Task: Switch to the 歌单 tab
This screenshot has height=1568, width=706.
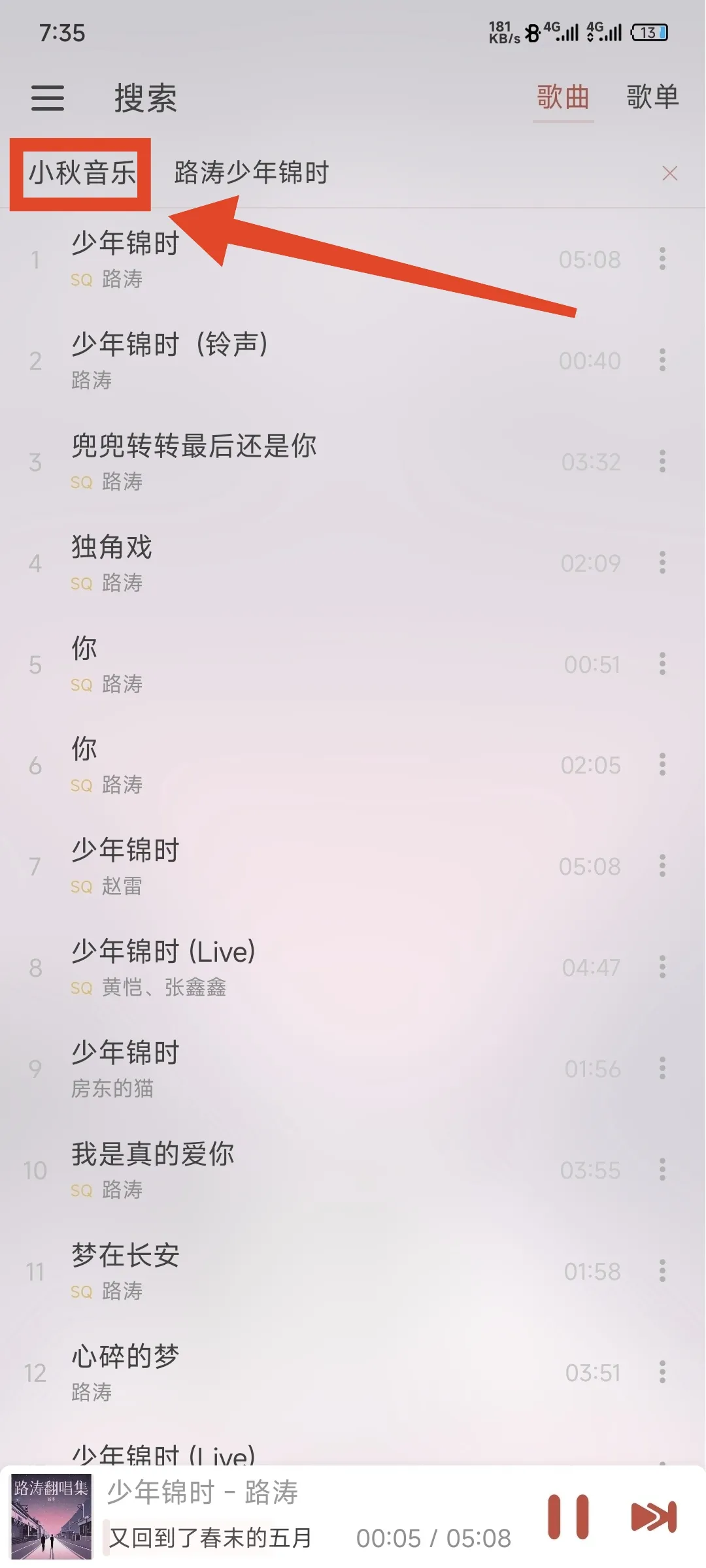Action: 652,97
